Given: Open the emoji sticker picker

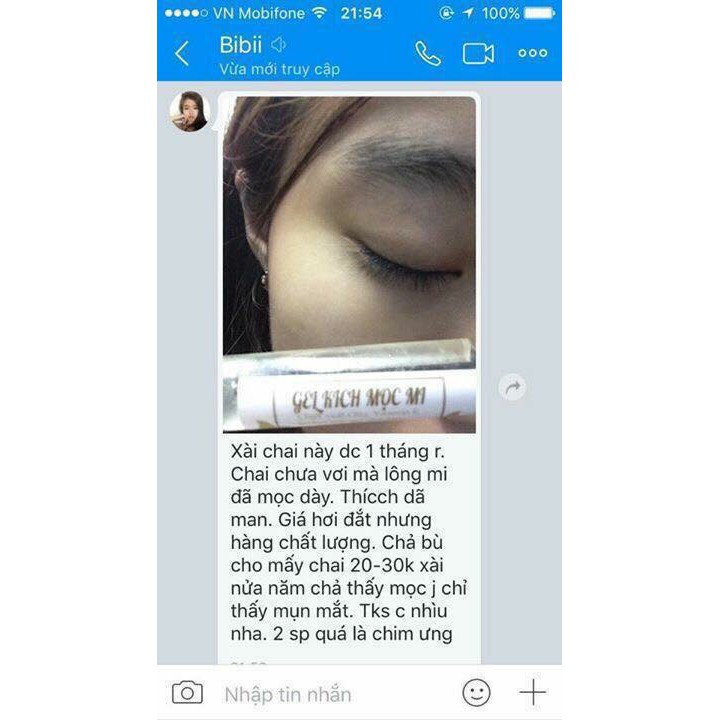Looking at the screenshot, I should pos(476,692).
